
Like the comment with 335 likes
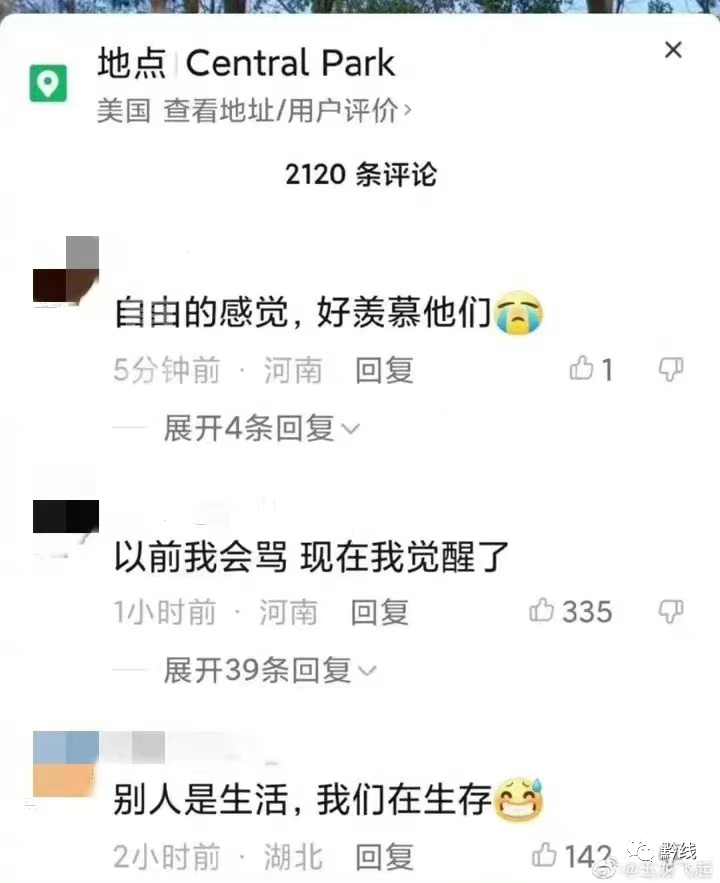tap(542, 610)
